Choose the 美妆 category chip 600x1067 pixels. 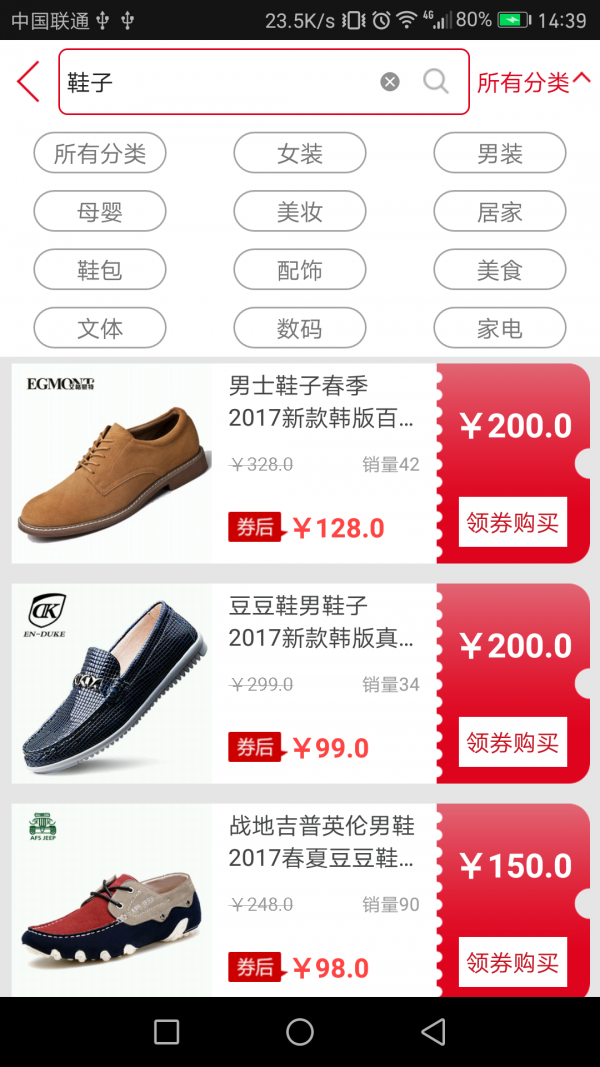300,212
